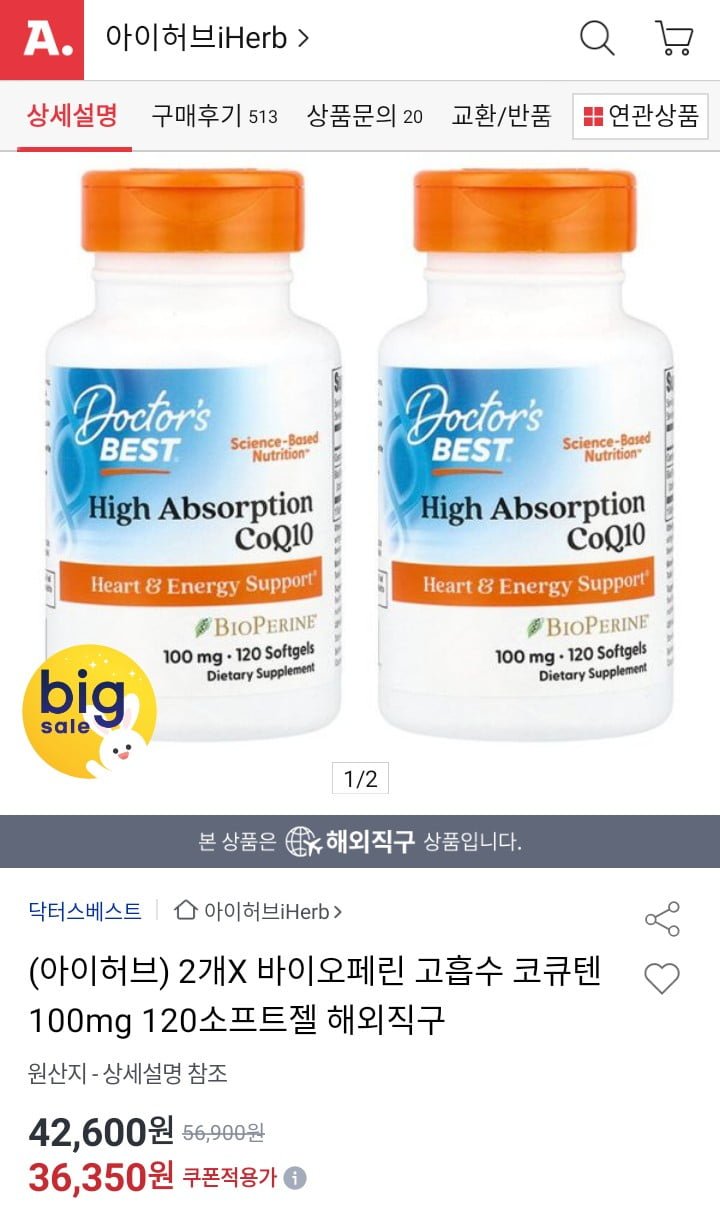
Task: Open the 닥터스베스트 brand link
Action: pyautogui.click(x=85, y=911)
